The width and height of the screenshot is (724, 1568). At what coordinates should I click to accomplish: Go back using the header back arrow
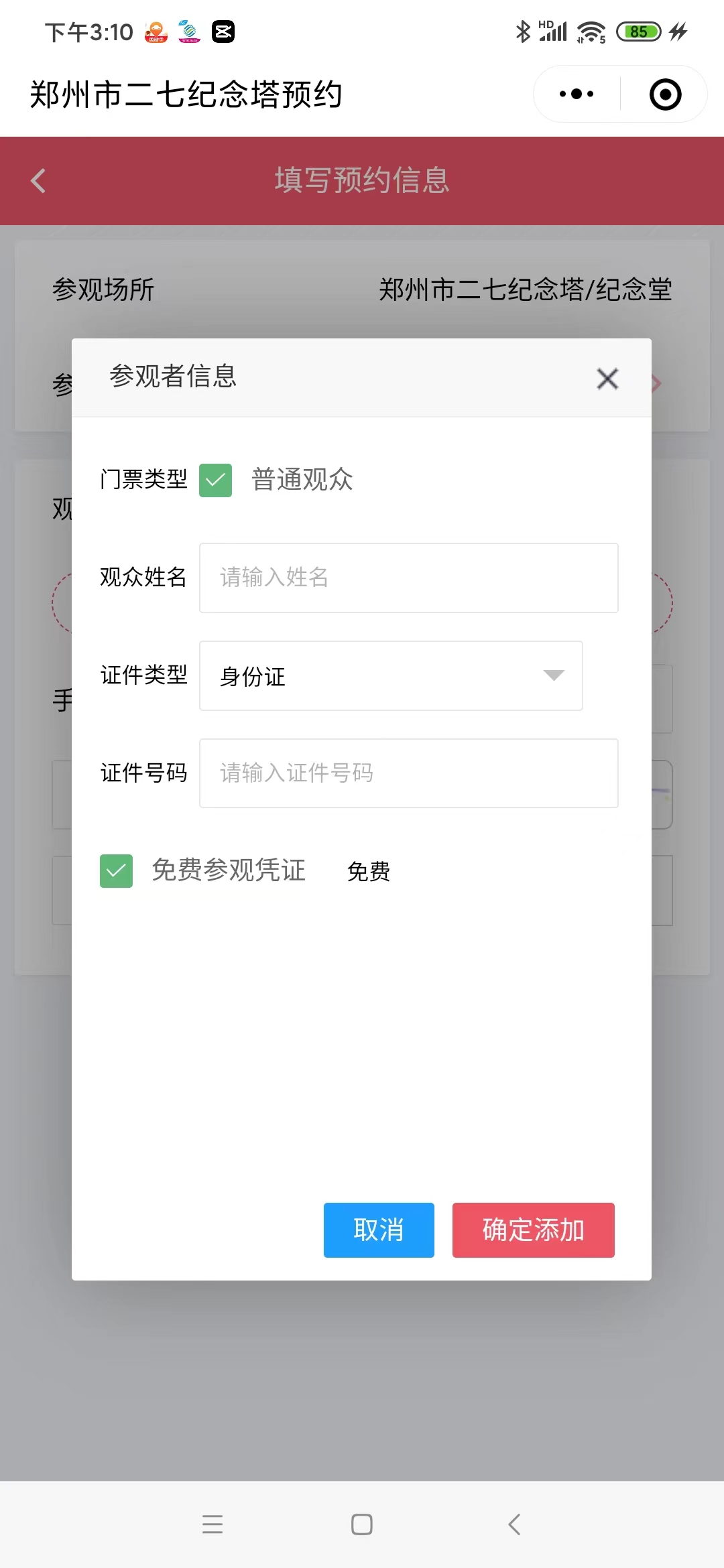(38, 180)
